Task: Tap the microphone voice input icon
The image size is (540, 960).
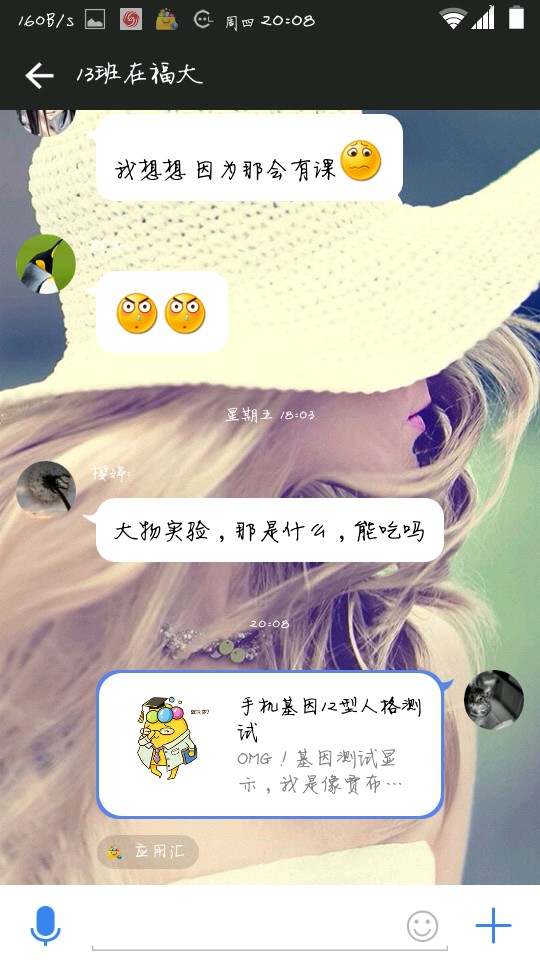Action: tap(46, 925)
